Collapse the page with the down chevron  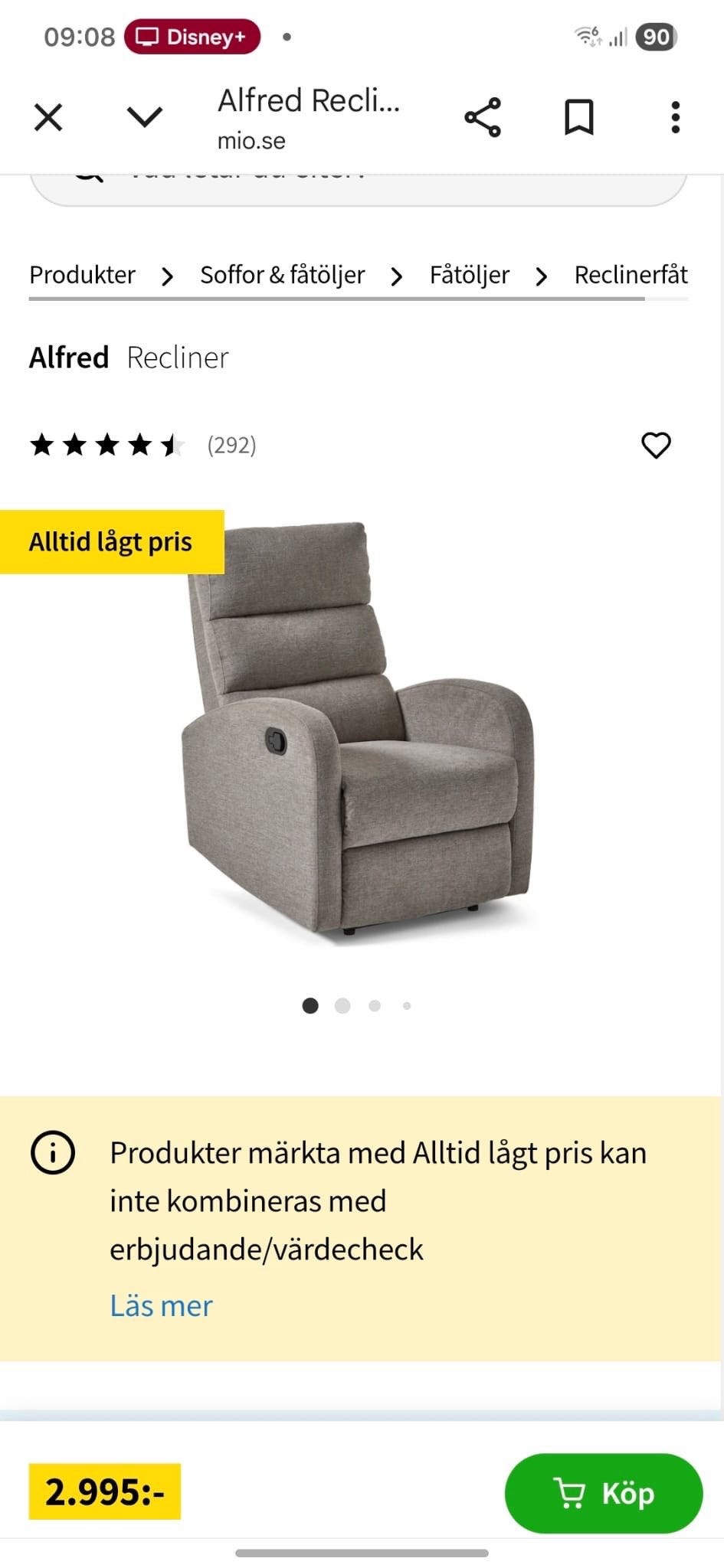143,116
